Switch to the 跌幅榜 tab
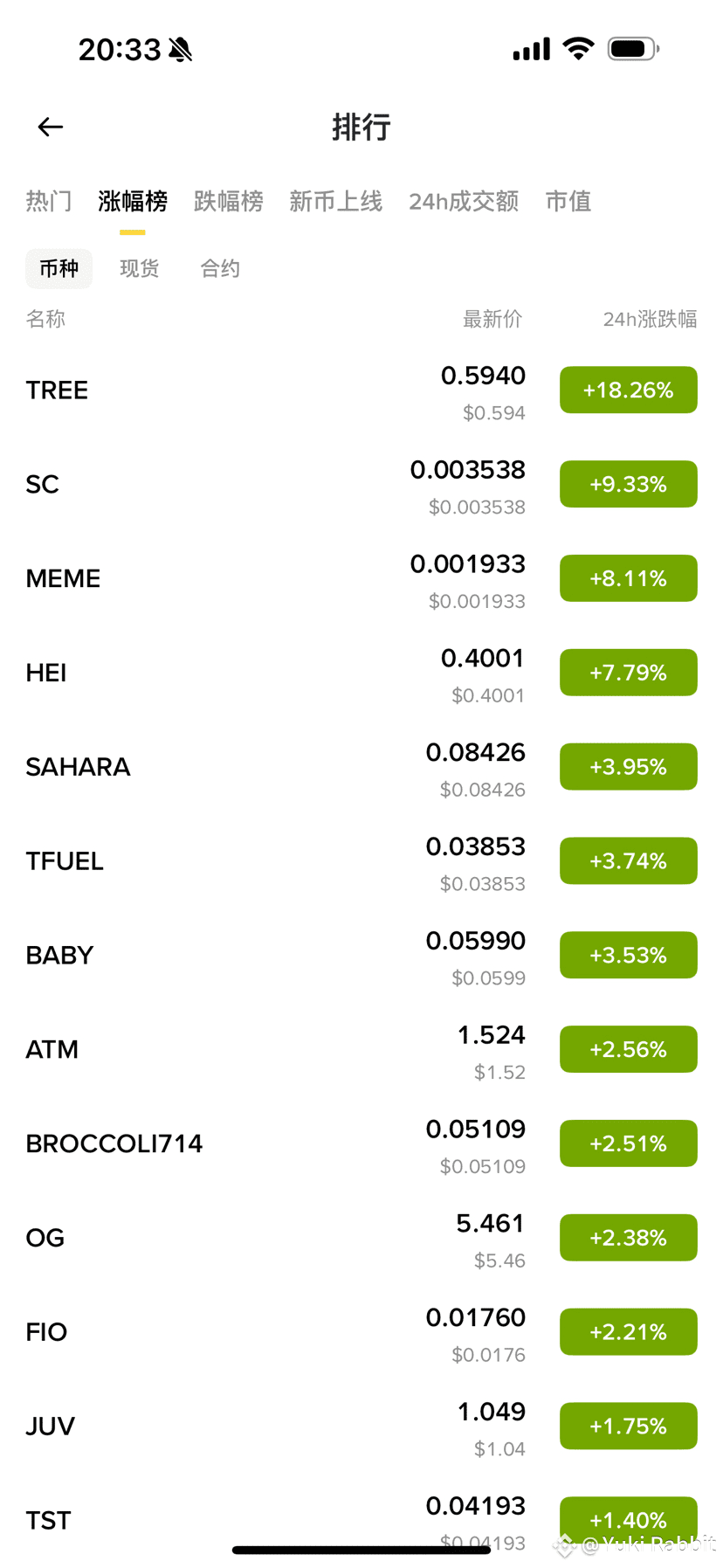 click(229, 202)
